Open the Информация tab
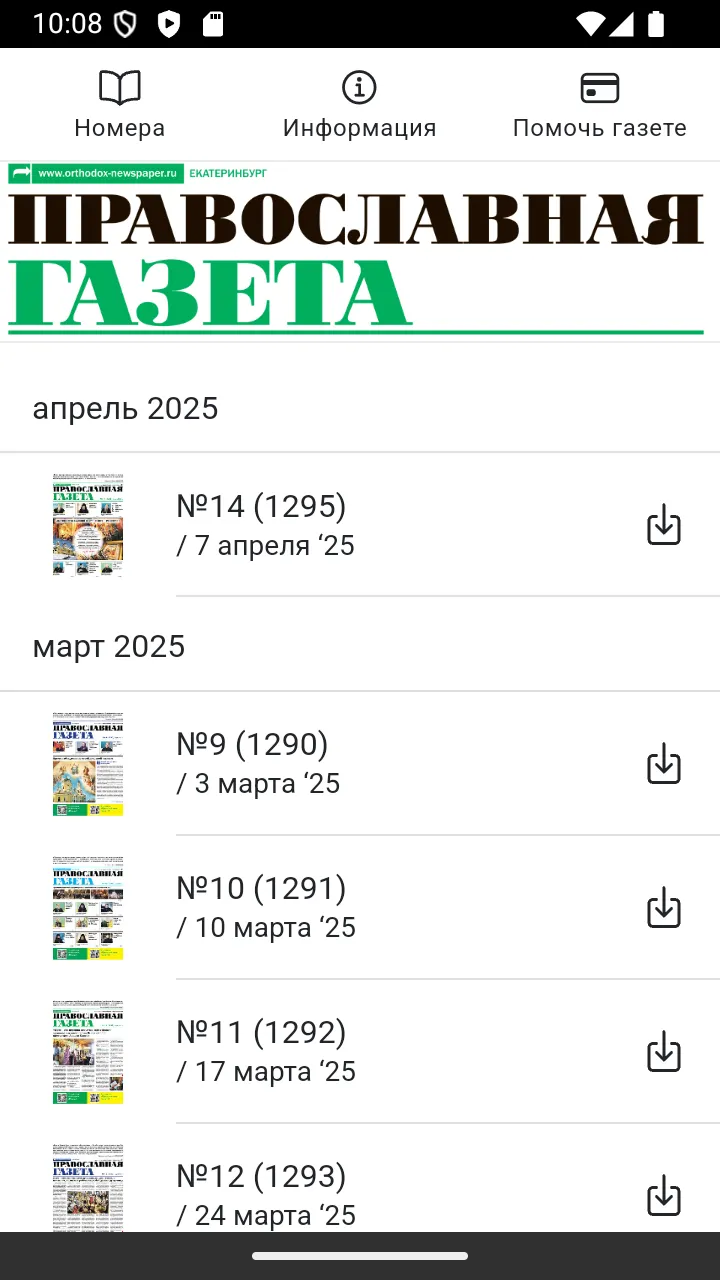 360,104
